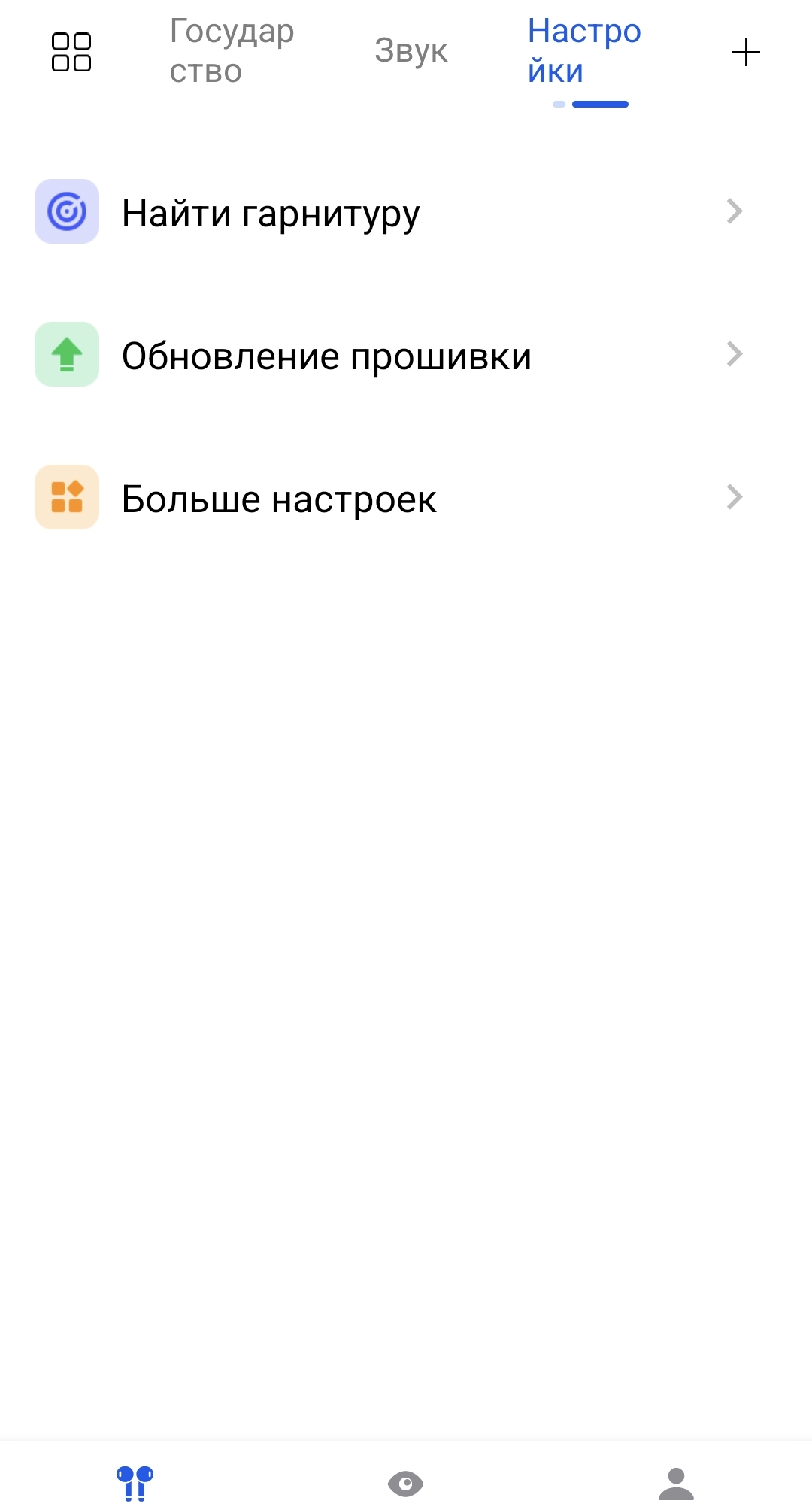
Task: Select the Настройки tab
Action: [x=584, y=51]
